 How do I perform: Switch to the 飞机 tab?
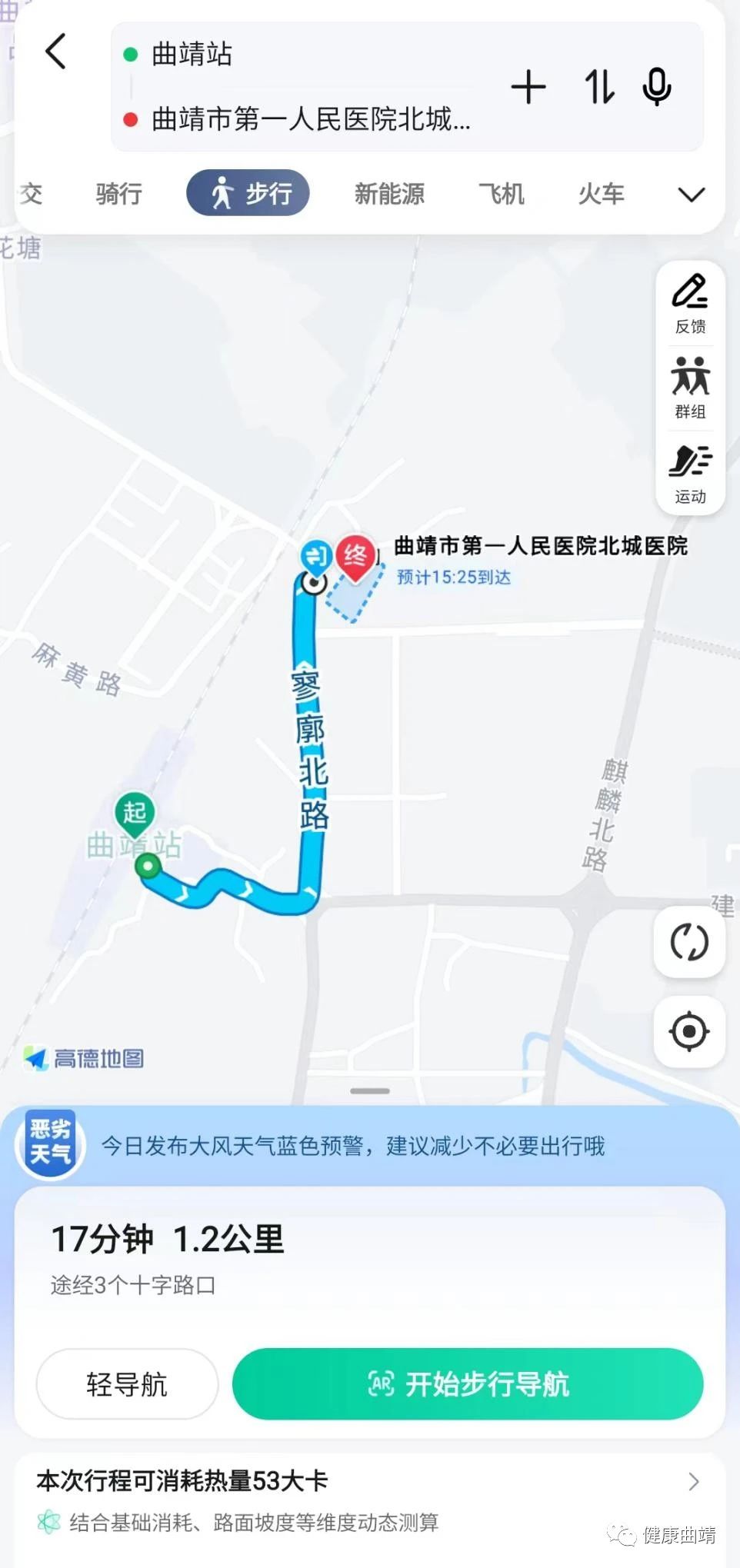pos(501,194)
